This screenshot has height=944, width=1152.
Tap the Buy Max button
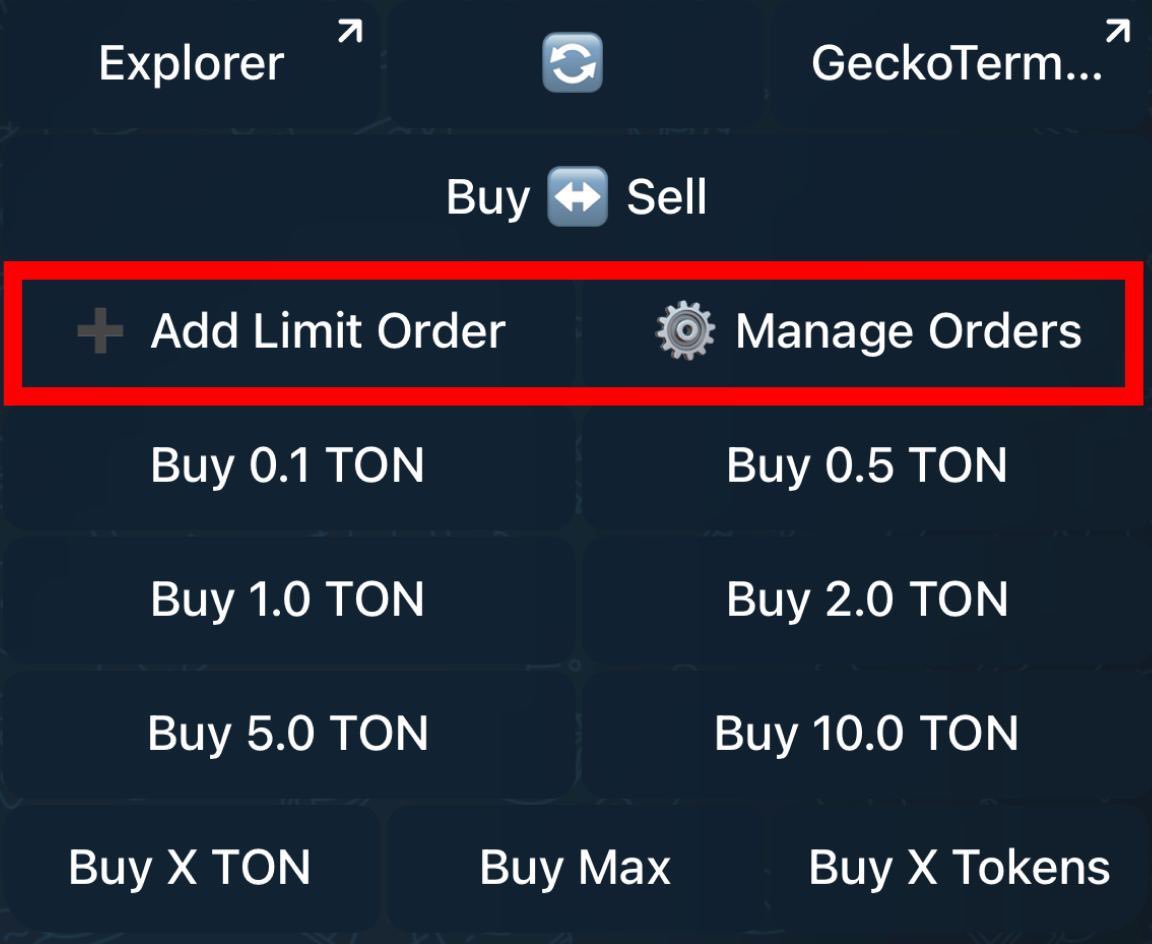[x=575, y=867]
